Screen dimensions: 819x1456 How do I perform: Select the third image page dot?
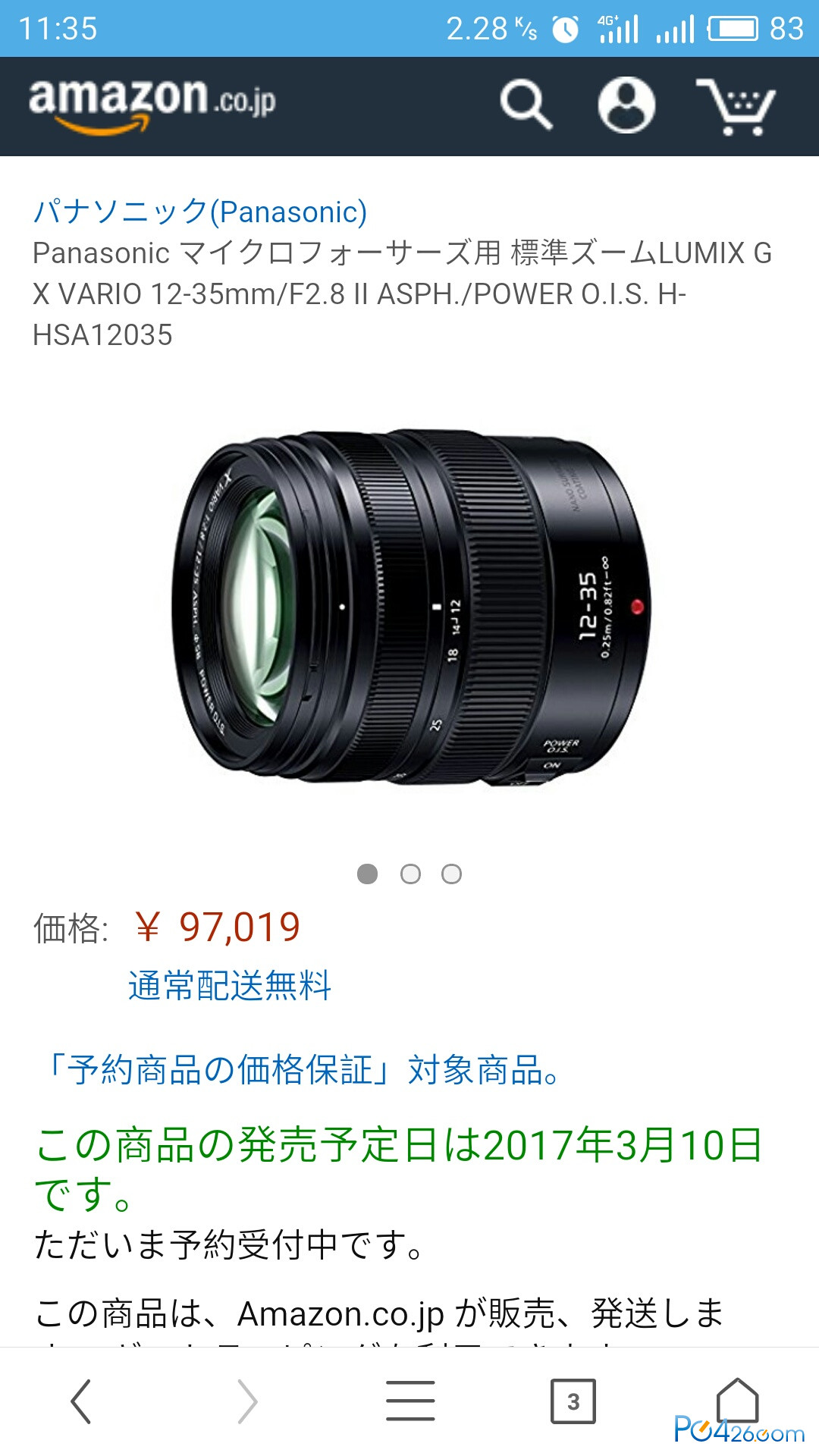pos(451,874)
